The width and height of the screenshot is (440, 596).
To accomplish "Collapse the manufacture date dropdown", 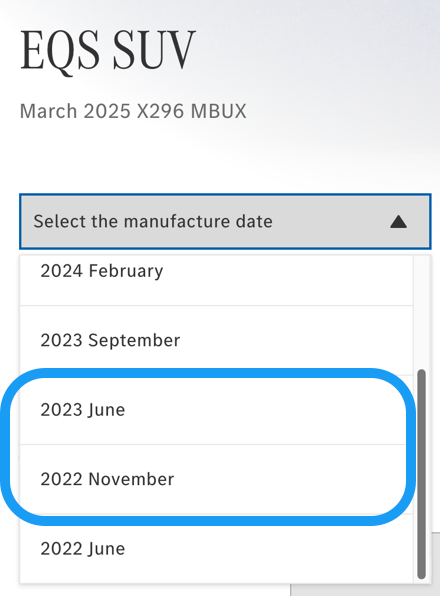I will coord(225,221).
